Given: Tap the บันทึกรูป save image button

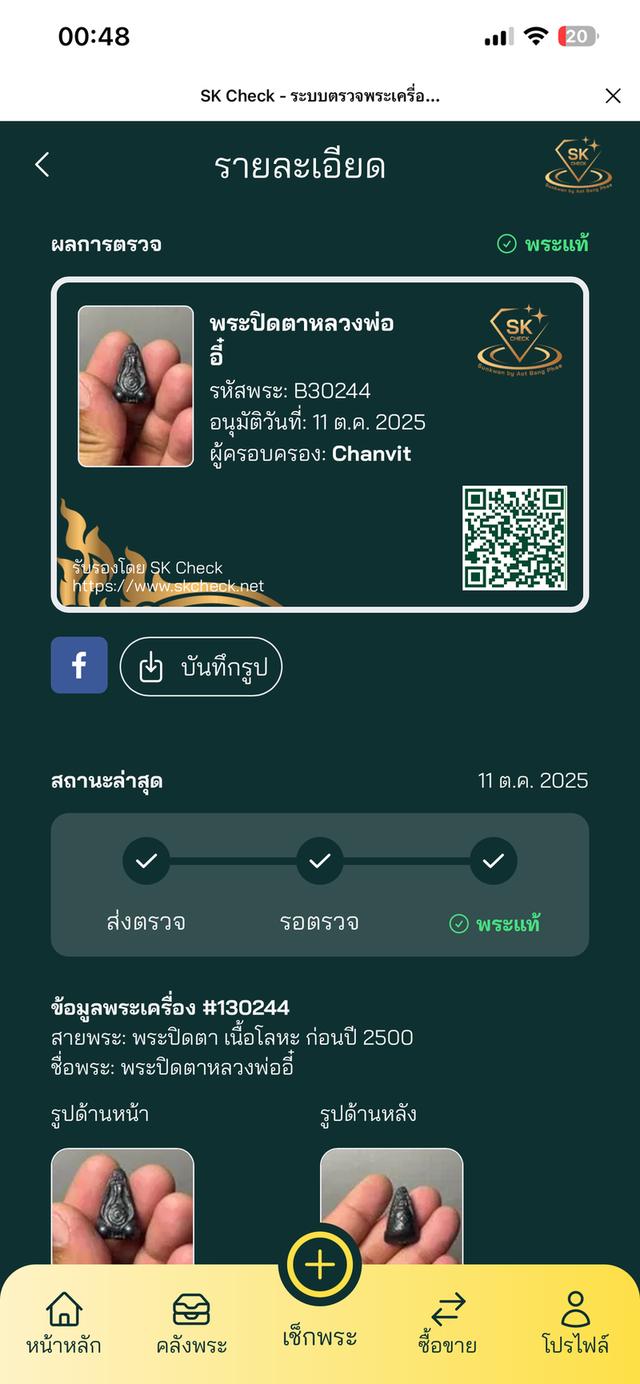Looking at the screenshot, I should click(201, 666).
